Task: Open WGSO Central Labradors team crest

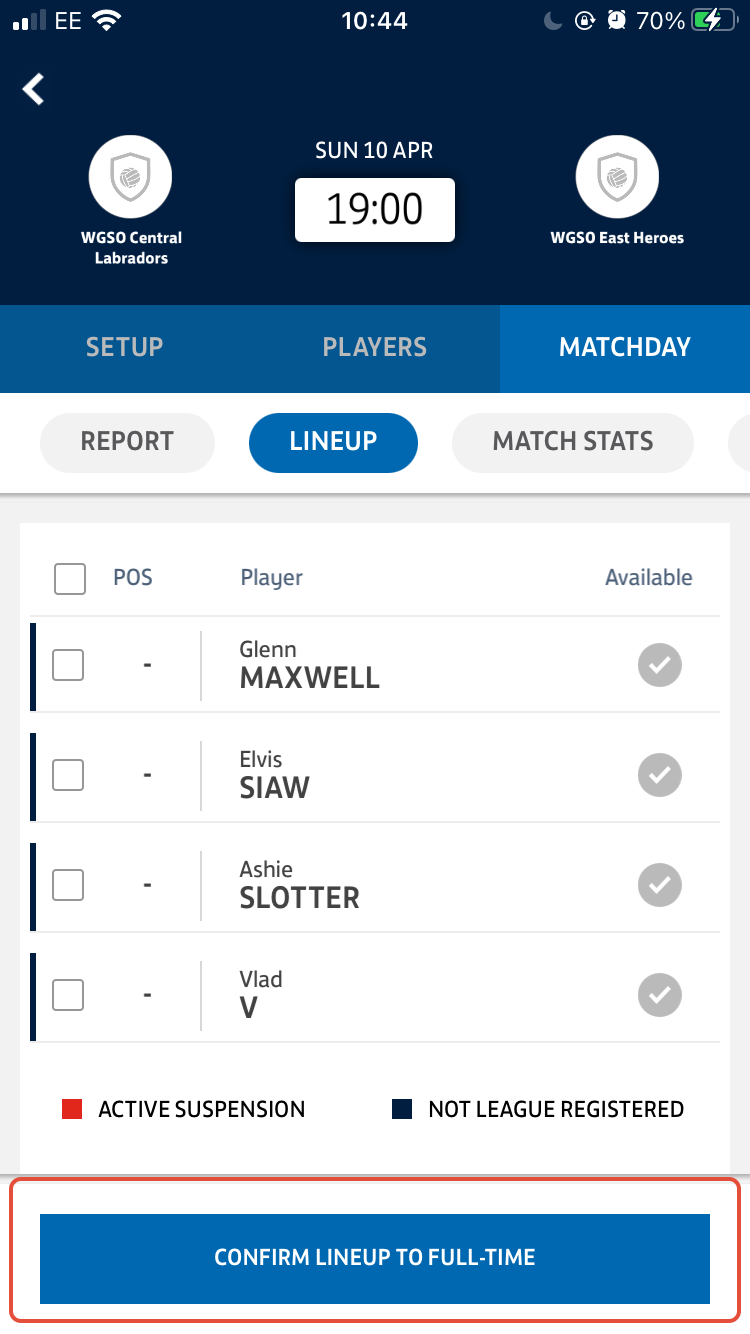Action: 130,176
